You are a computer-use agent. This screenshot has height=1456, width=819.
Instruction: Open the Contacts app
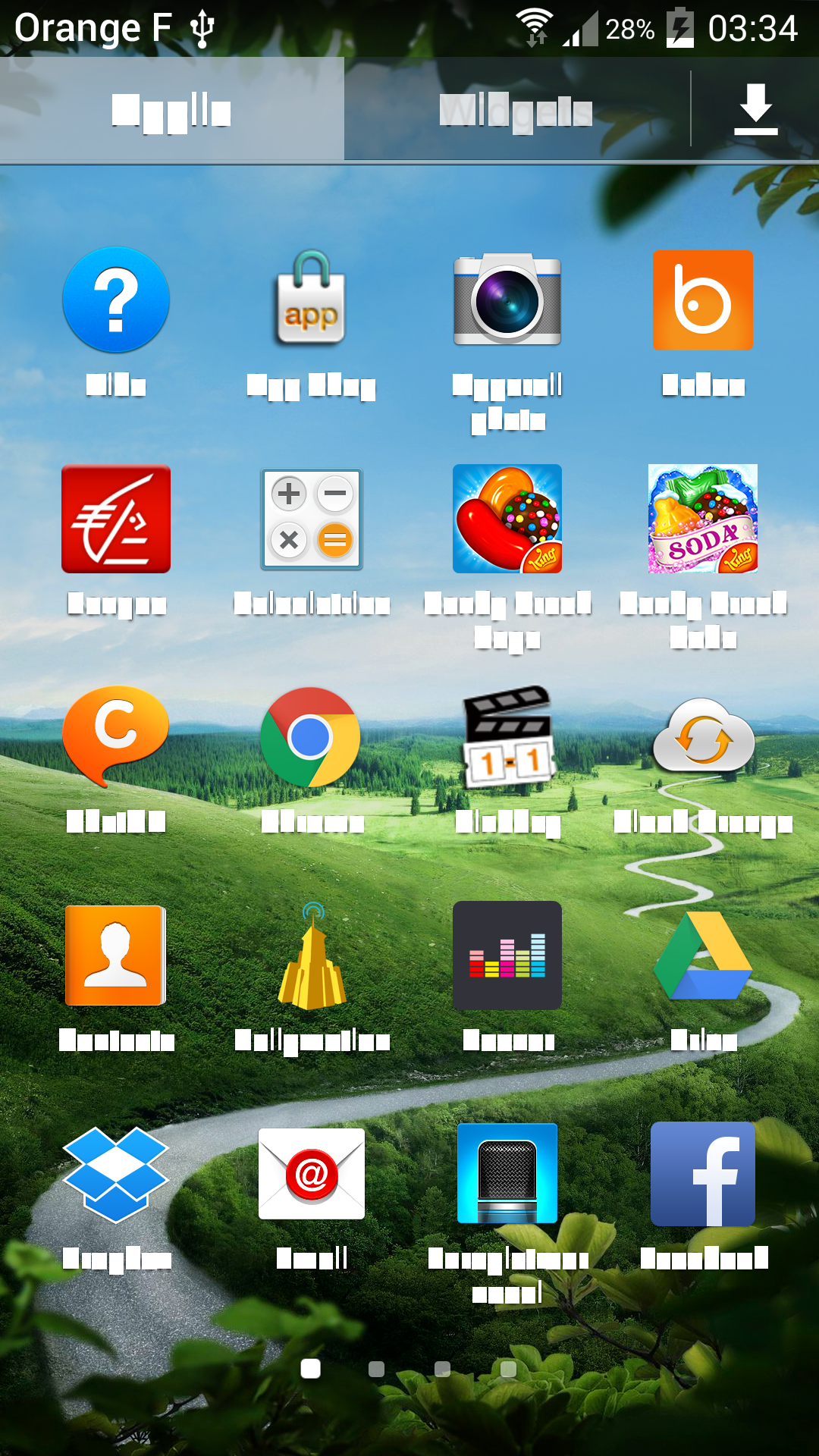point(115,955)
